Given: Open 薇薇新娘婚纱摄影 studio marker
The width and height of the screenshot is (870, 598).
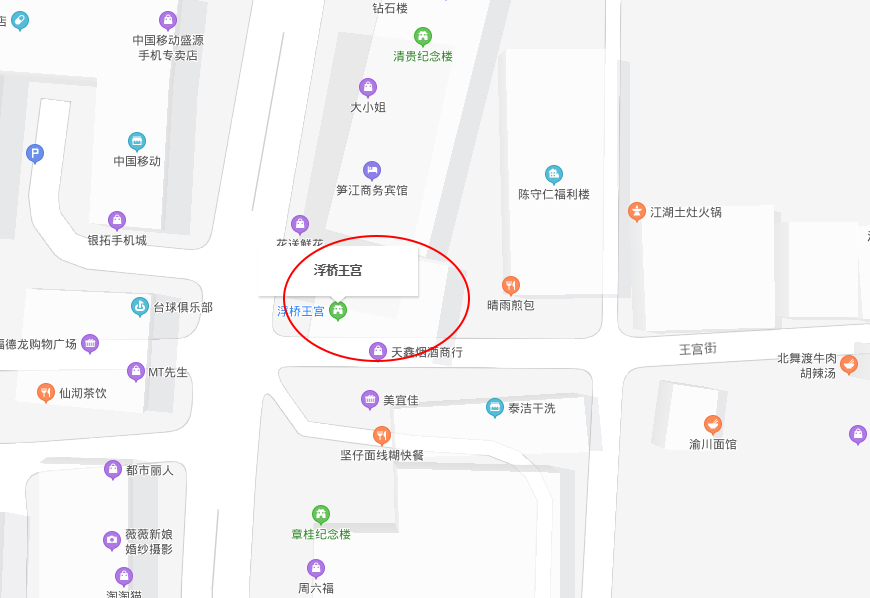Looking at the screenshot, I should [112, 540].
